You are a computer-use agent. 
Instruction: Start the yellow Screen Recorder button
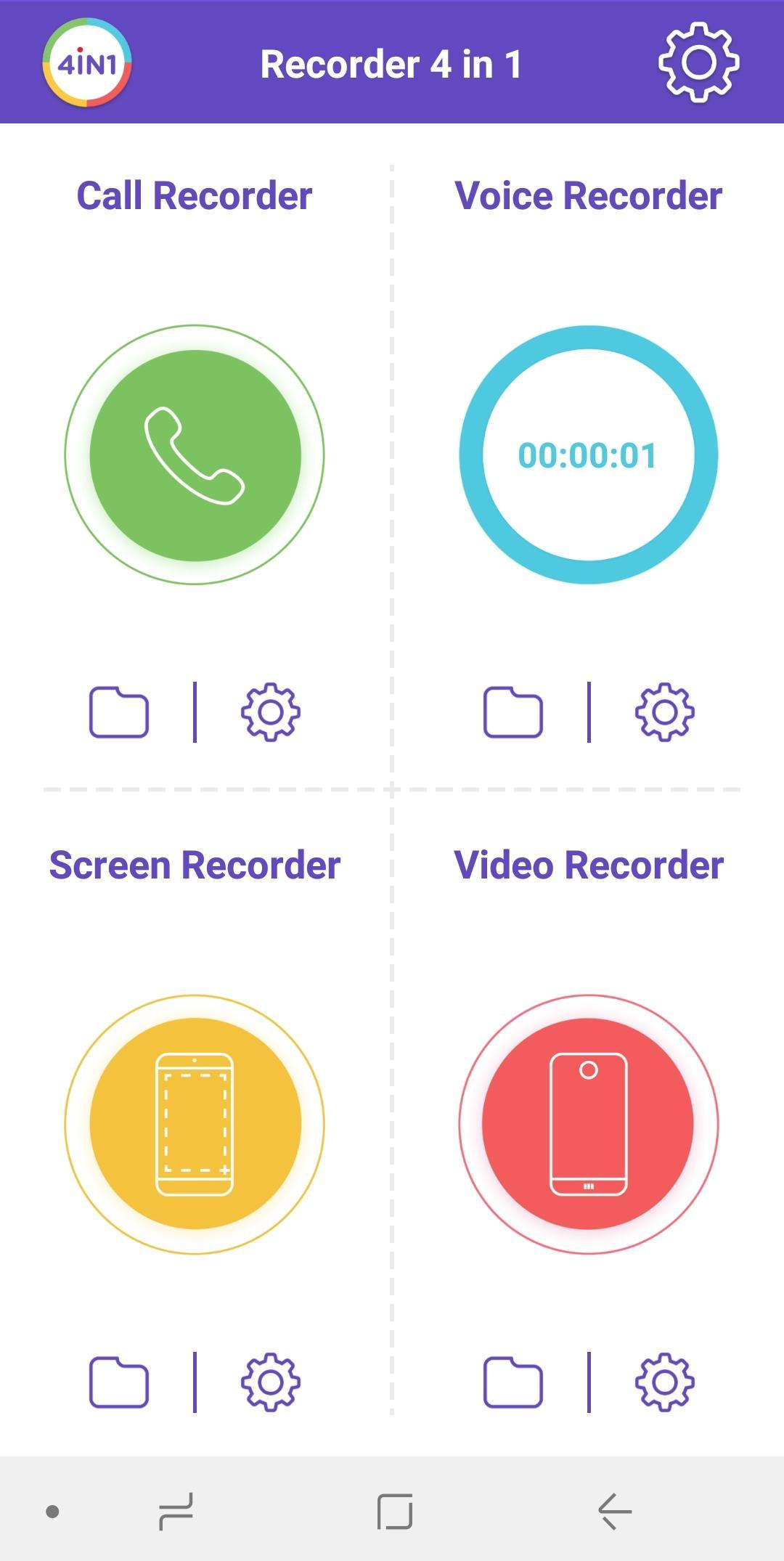click(195, 1124)
